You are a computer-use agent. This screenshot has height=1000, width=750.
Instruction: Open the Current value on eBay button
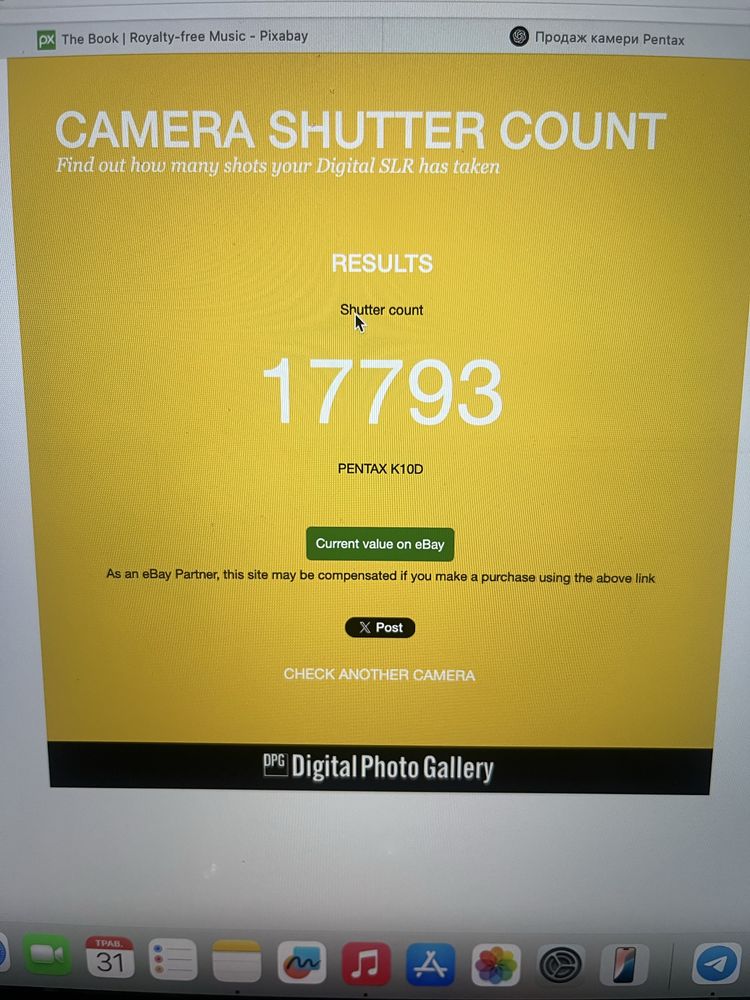380,544
